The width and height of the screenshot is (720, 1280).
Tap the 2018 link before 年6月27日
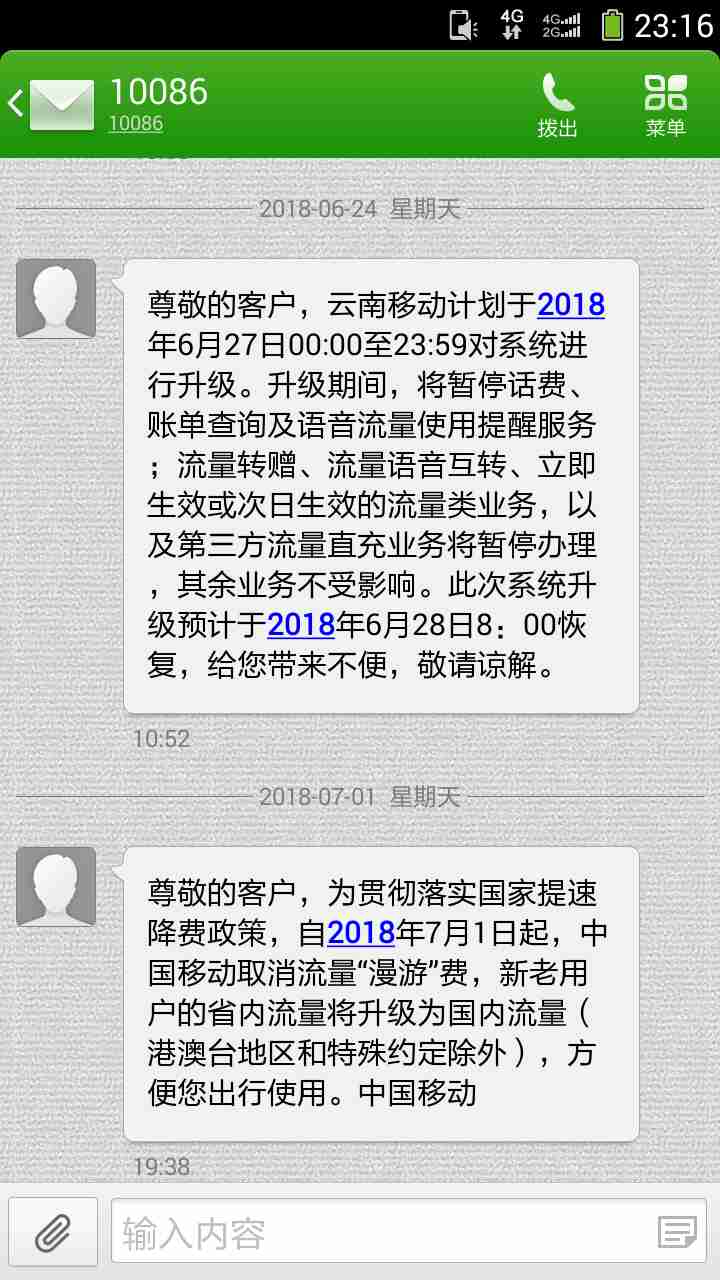tap(571, 304)
